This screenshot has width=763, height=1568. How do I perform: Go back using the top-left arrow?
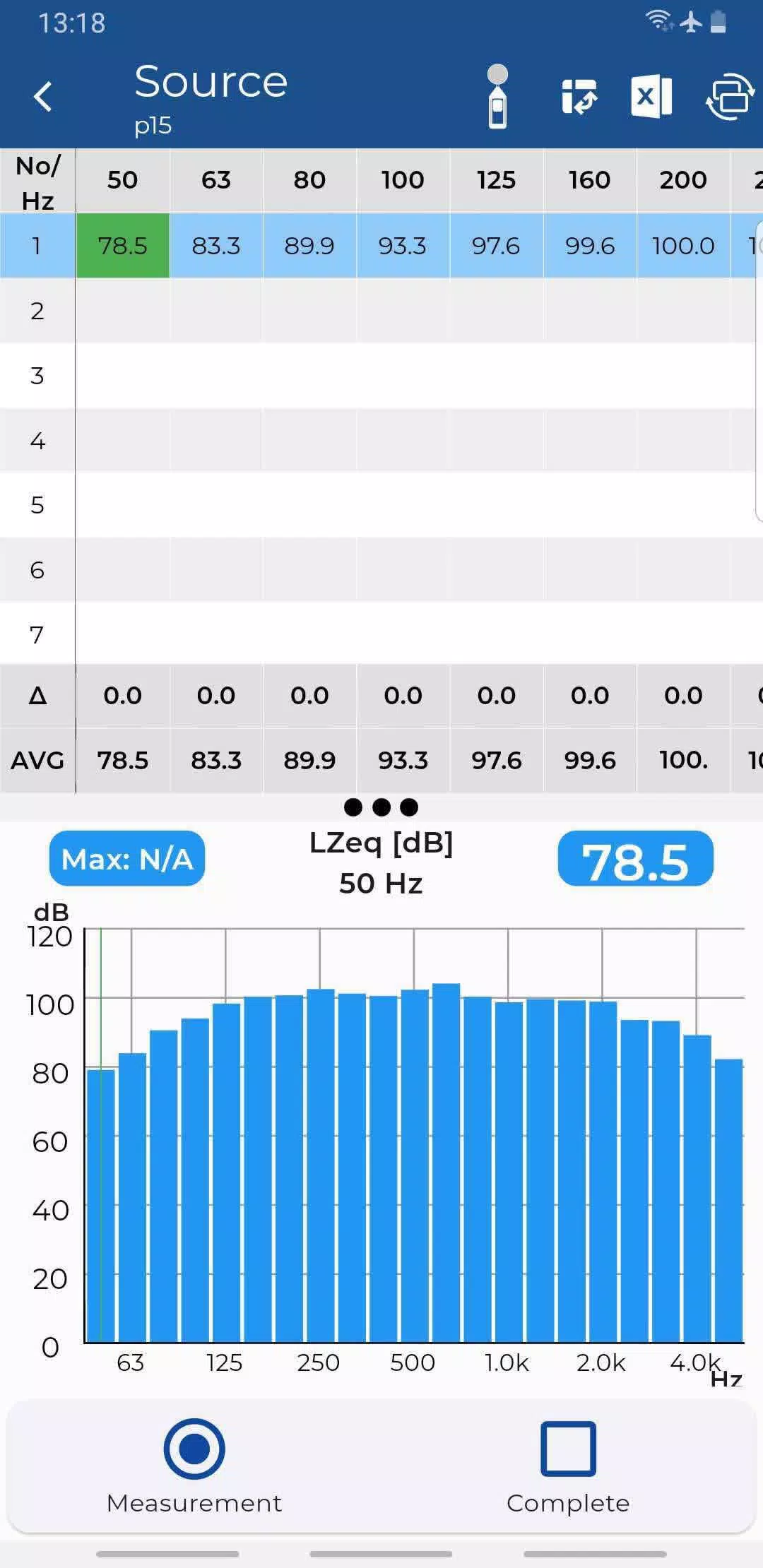pyautogui.click(x=43, y=97)
